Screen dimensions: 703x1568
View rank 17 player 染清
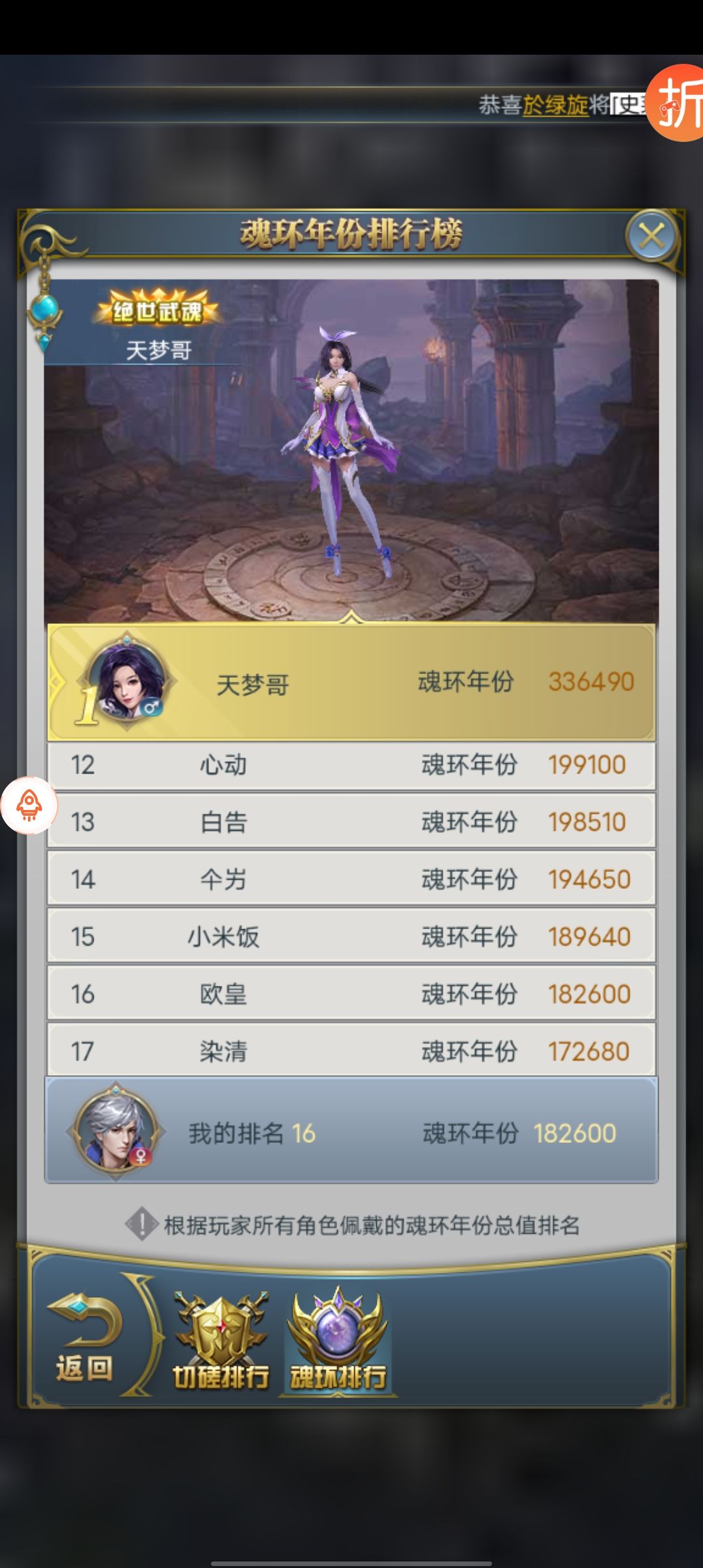(351, 1050)
